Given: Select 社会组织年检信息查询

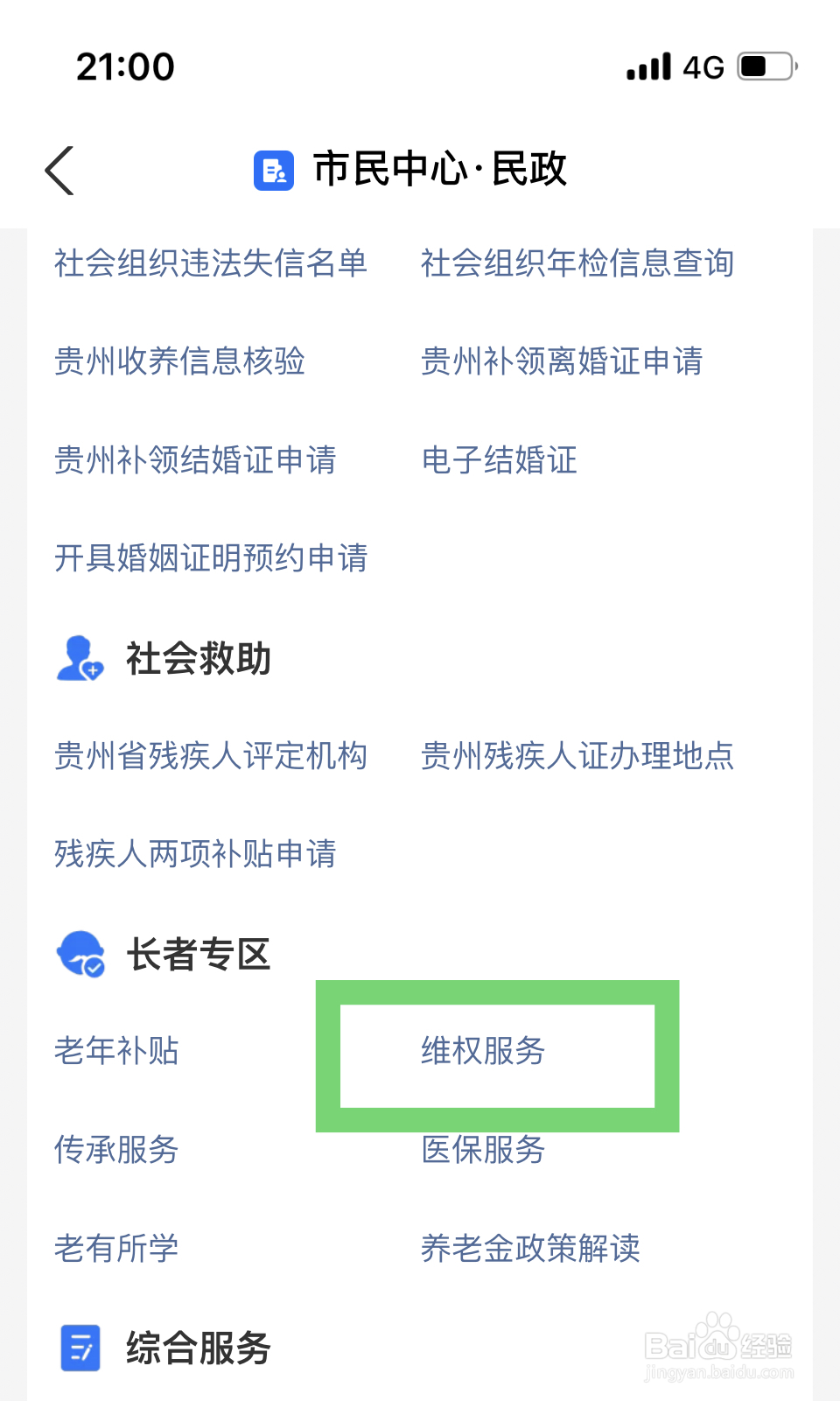Looking at the screenshot, I should (x=577, y=264).
